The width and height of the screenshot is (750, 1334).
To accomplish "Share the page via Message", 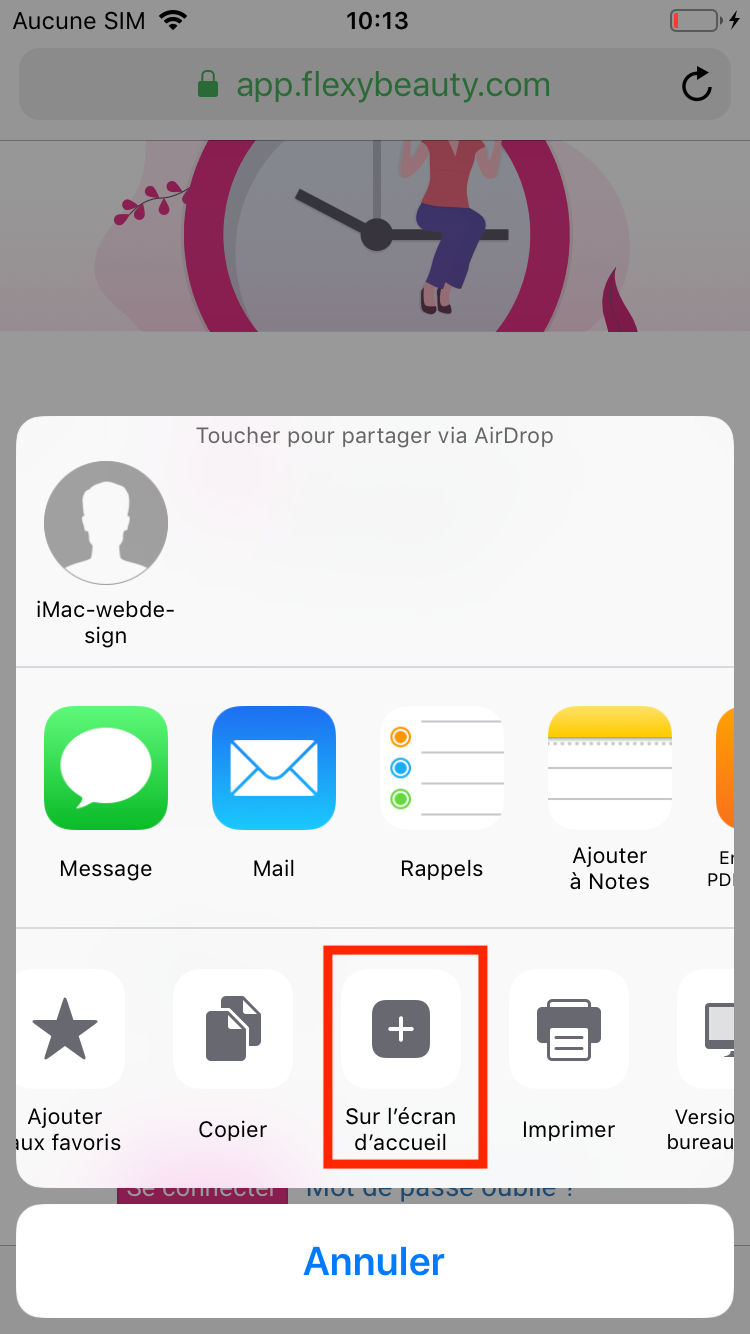I will point(105,768).
